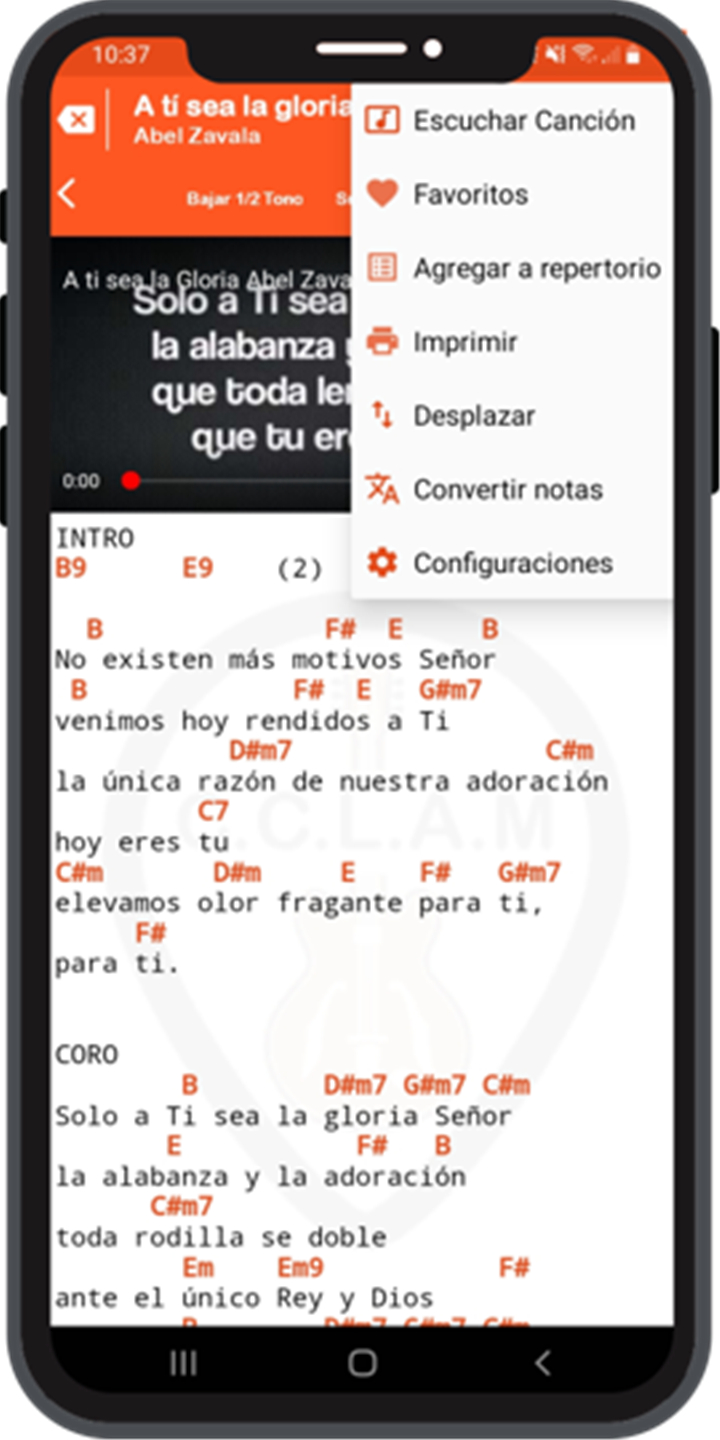The width and height of the screenshot is (720, 1440).
Task: Tap the Bajar 1/2 Tono button
Action: [244, 199]
